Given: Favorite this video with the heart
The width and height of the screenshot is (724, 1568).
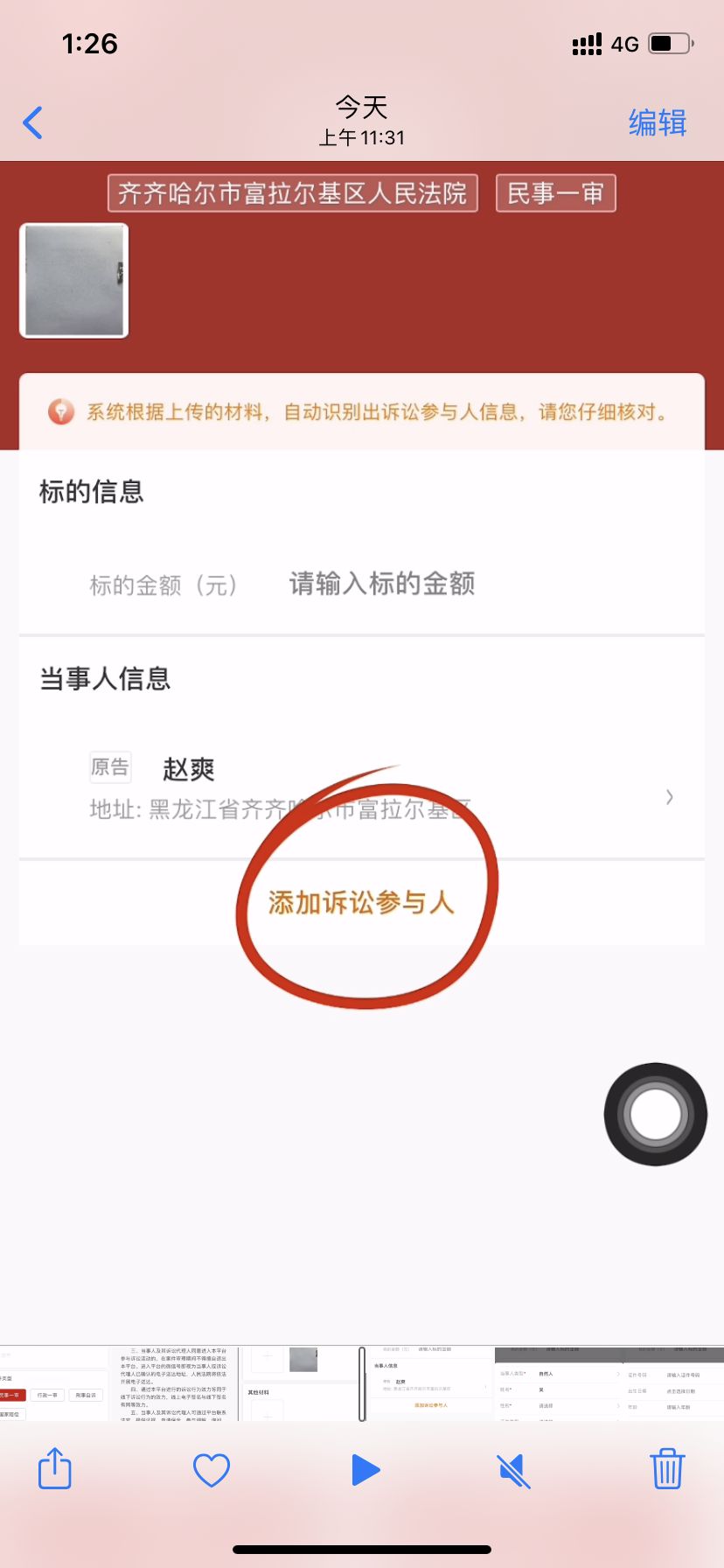Looking at the screenshot, I should 211,1470.
